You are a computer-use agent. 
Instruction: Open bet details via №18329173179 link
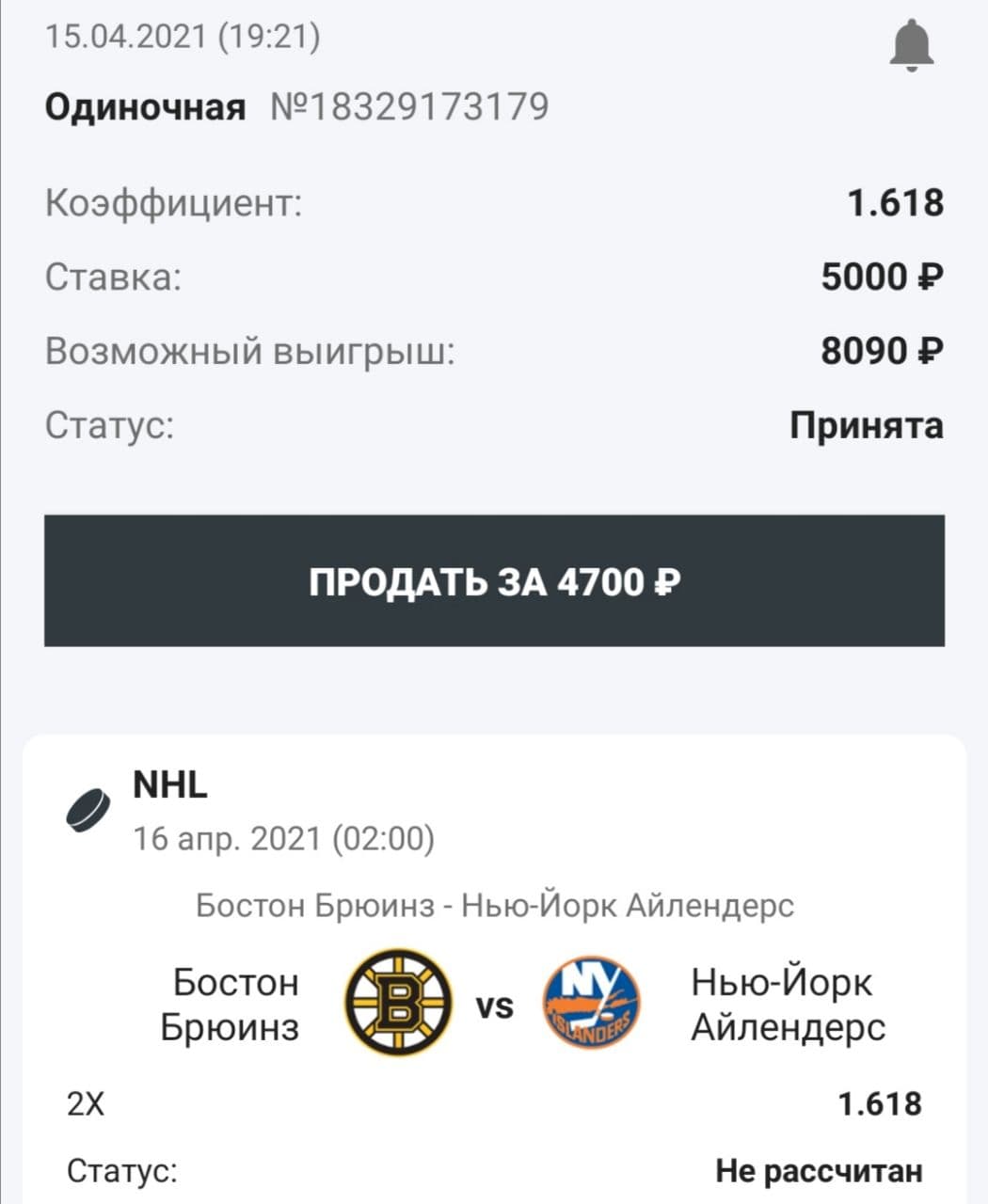click(408, 108)
